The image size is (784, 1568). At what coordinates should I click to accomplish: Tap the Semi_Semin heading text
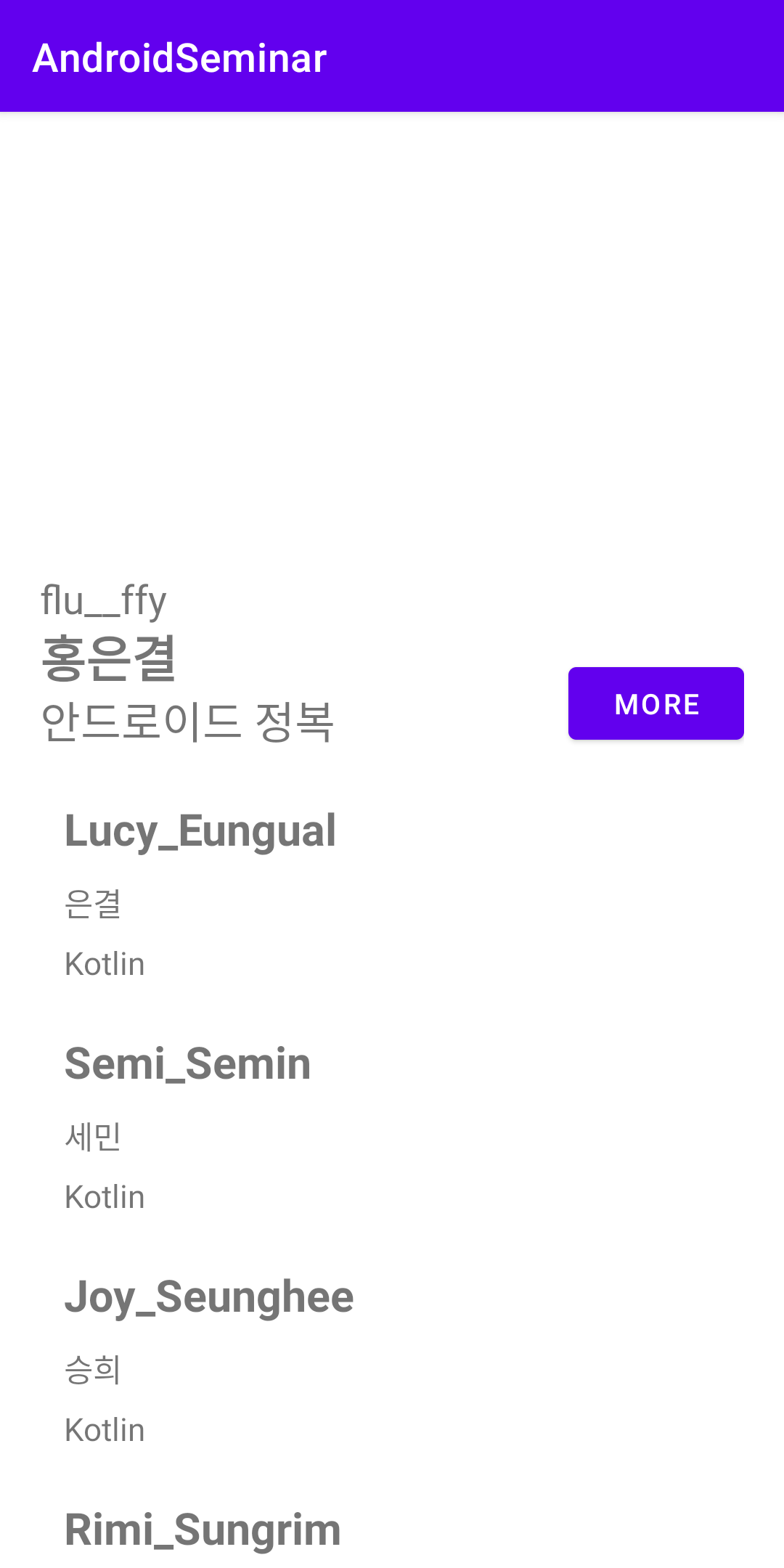(187, 1063)
